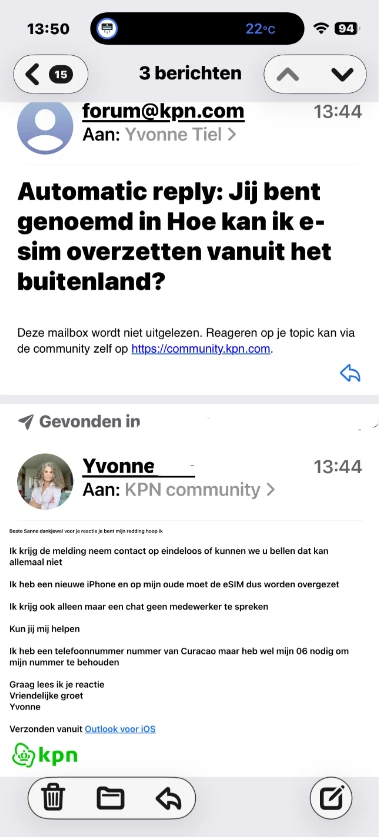Open the community.kpn.com link

click(201, 350)
